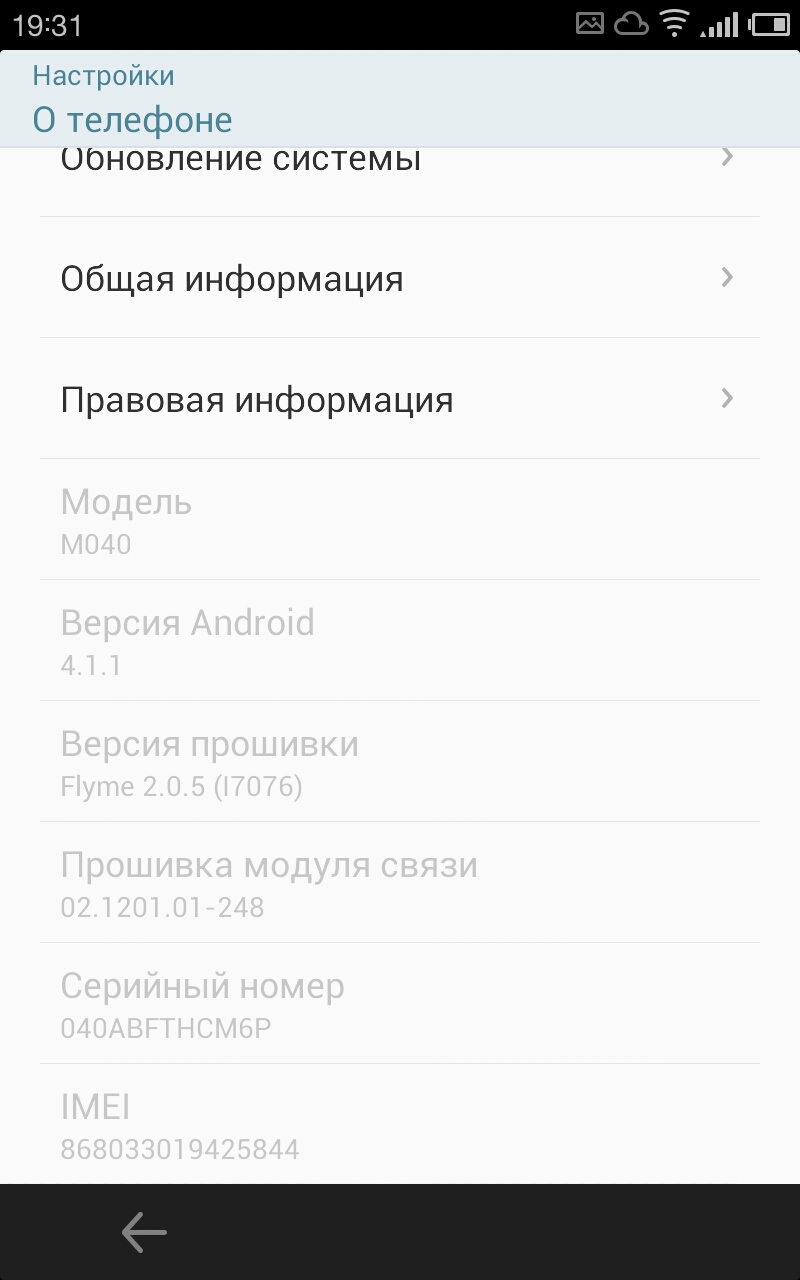Open Общая информация row

(x=400, y=278)
